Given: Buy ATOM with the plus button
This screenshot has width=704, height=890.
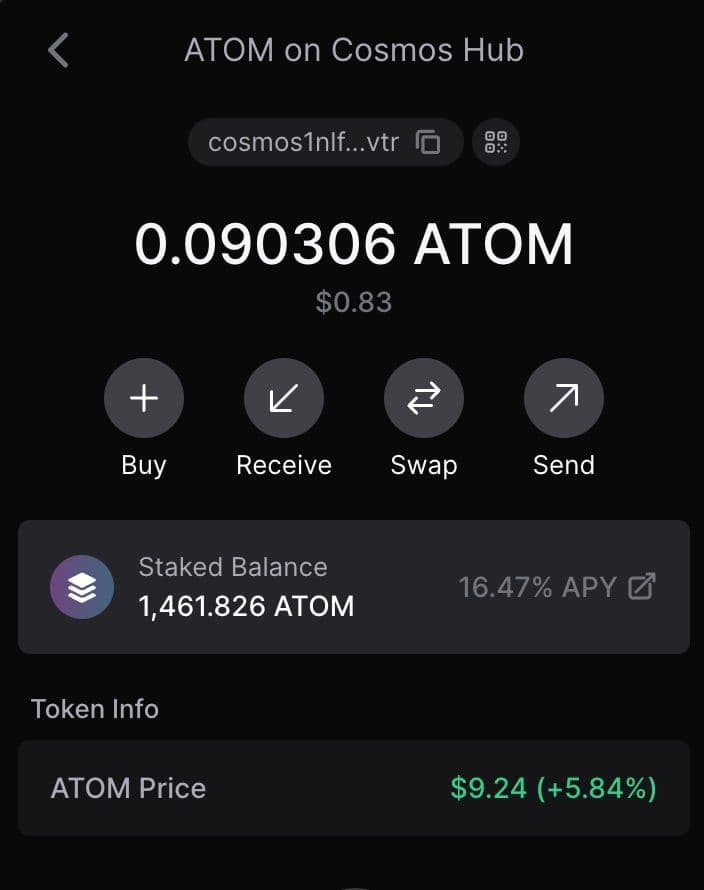Looking at the screenshot, I should [144, 399].
